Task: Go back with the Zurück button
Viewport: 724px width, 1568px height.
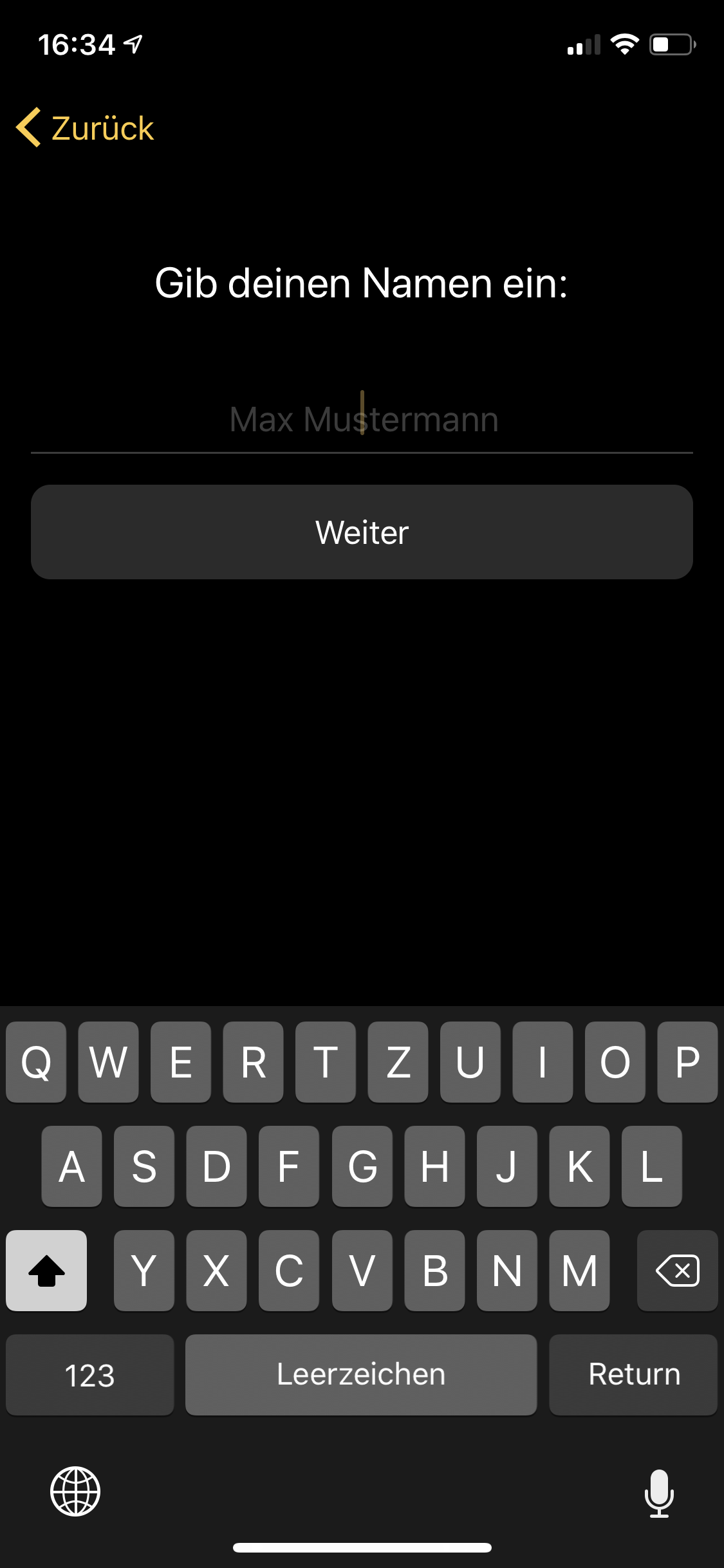Action: [x=86, y=127]
